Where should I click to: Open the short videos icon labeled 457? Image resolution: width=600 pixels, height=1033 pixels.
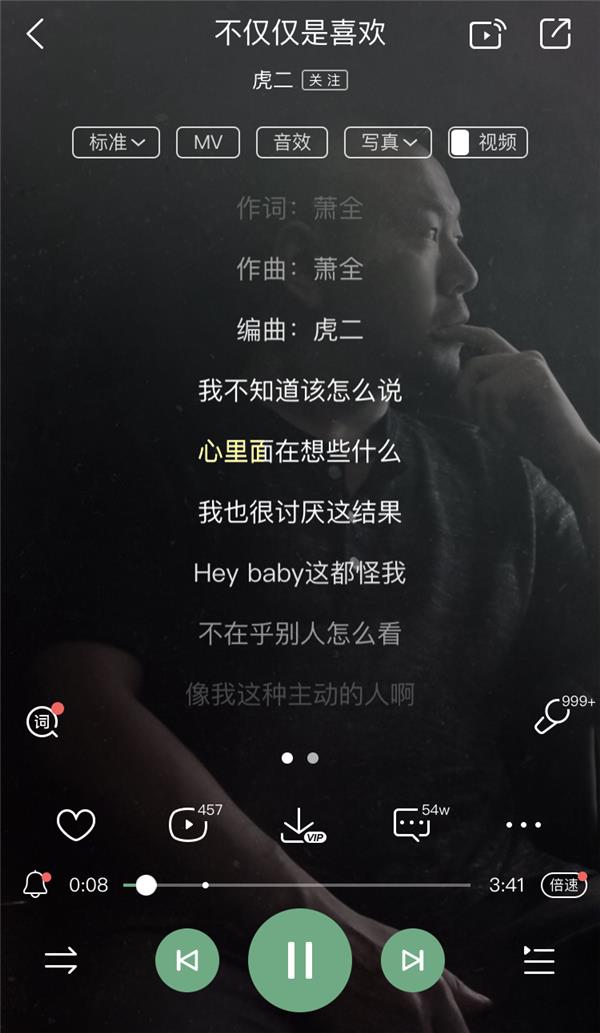(188, 825)
